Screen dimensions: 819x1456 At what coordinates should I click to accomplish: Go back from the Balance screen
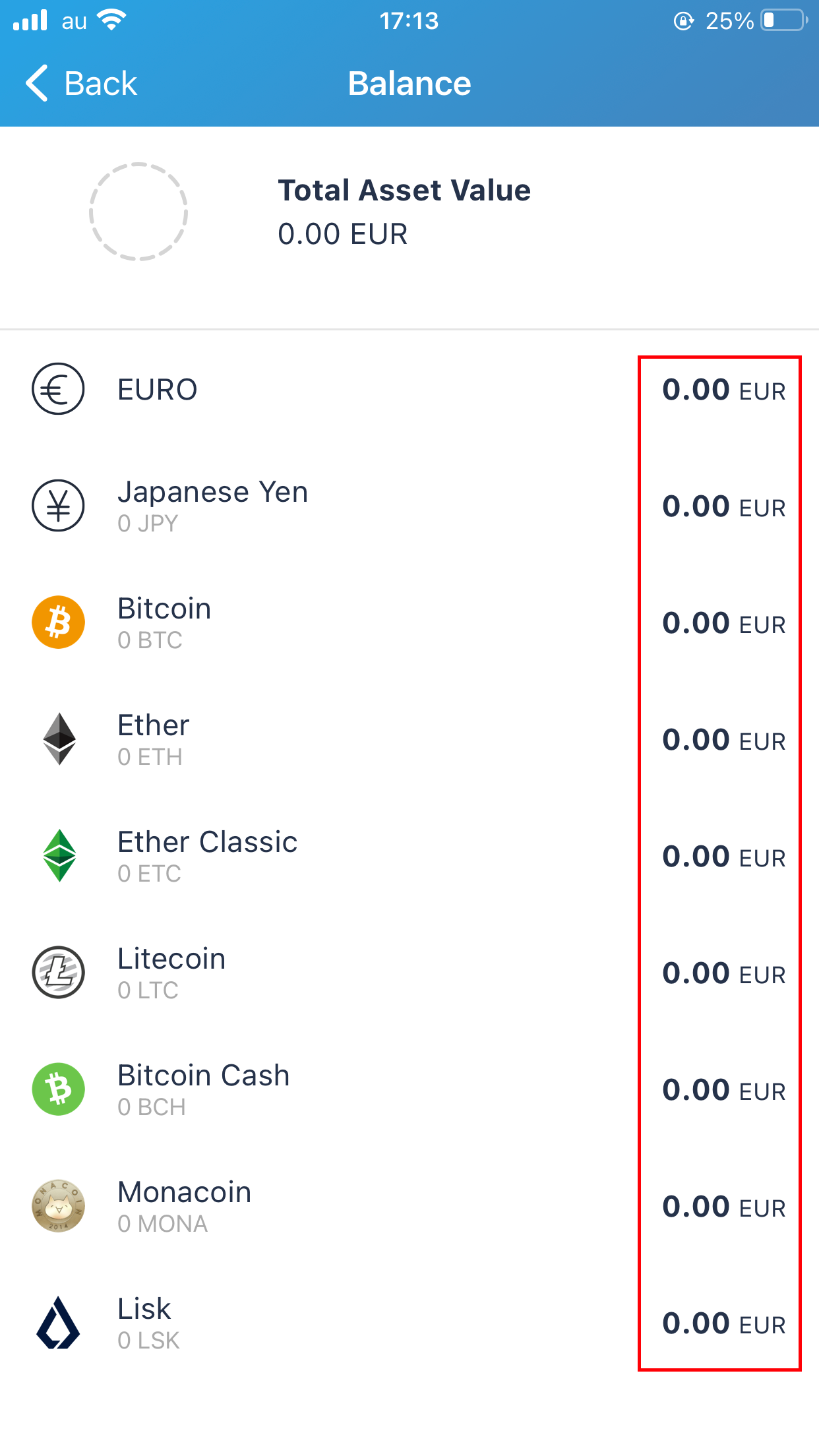pos(81,84)
